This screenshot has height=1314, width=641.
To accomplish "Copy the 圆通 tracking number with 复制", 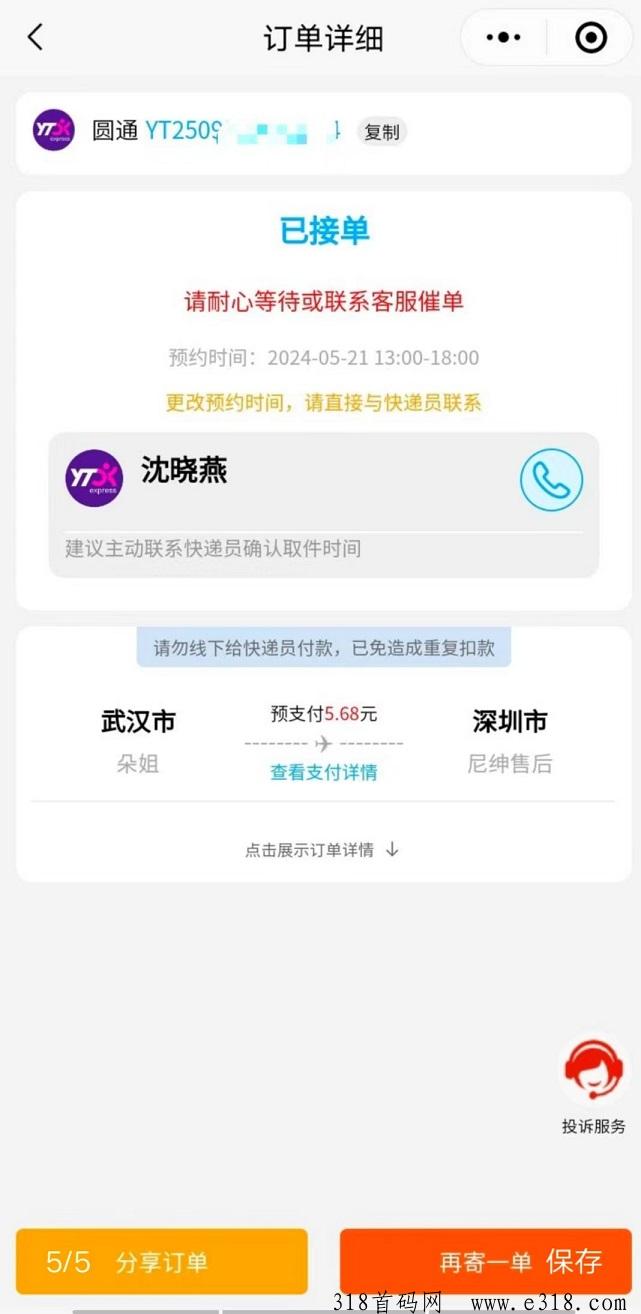I will point(381,132).
